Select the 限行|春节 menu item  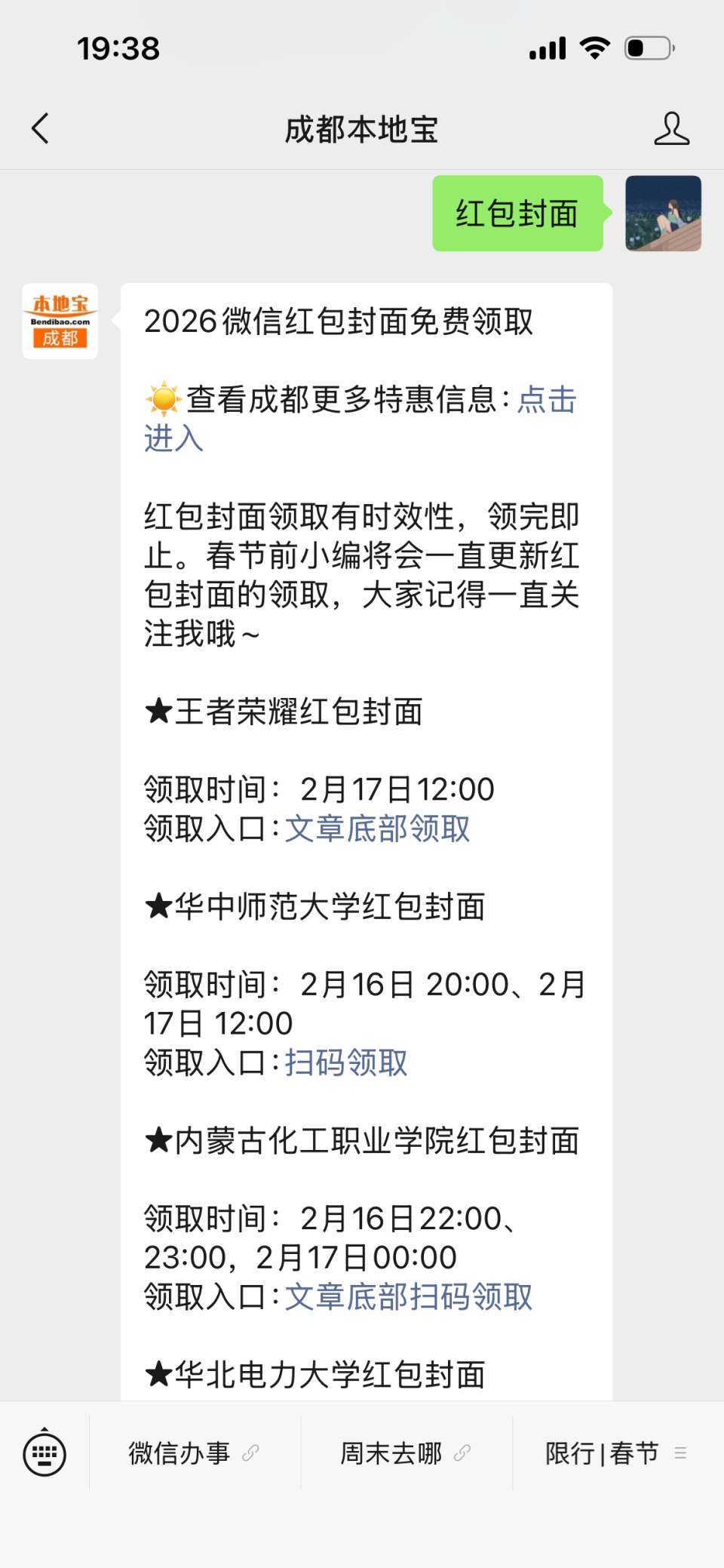click(601, 1450)
